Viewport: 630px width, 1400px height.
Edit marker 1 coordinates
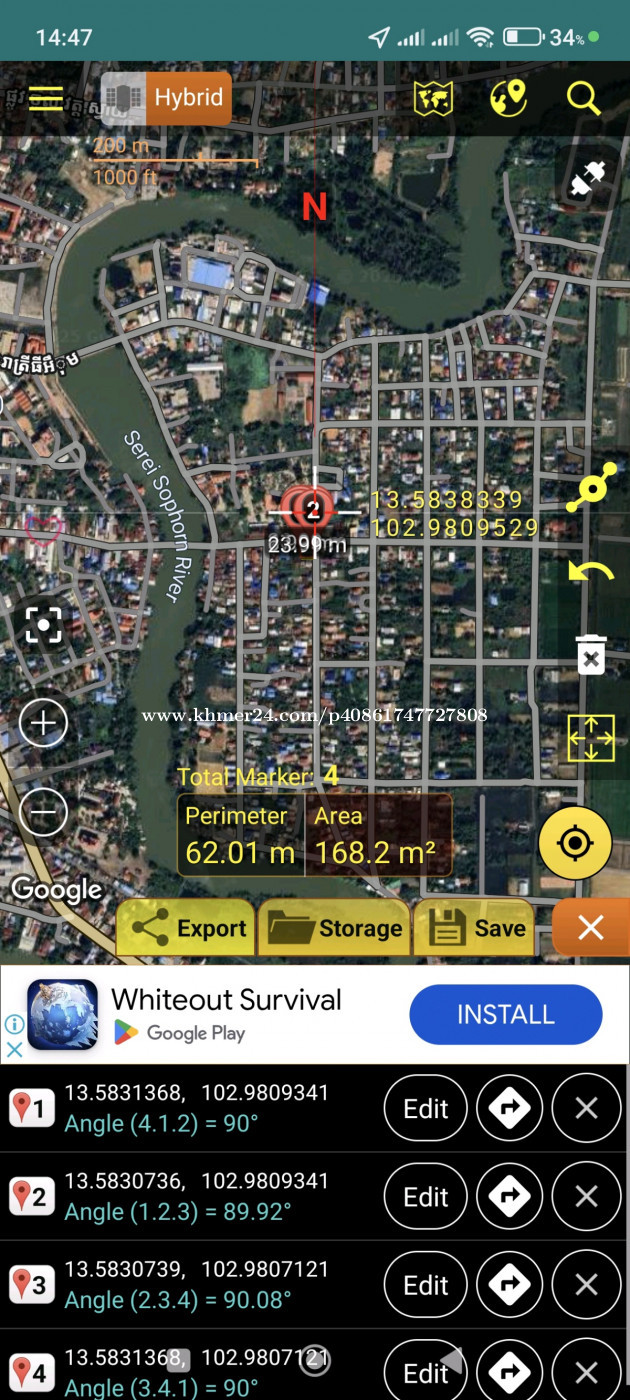point(425,1108)
